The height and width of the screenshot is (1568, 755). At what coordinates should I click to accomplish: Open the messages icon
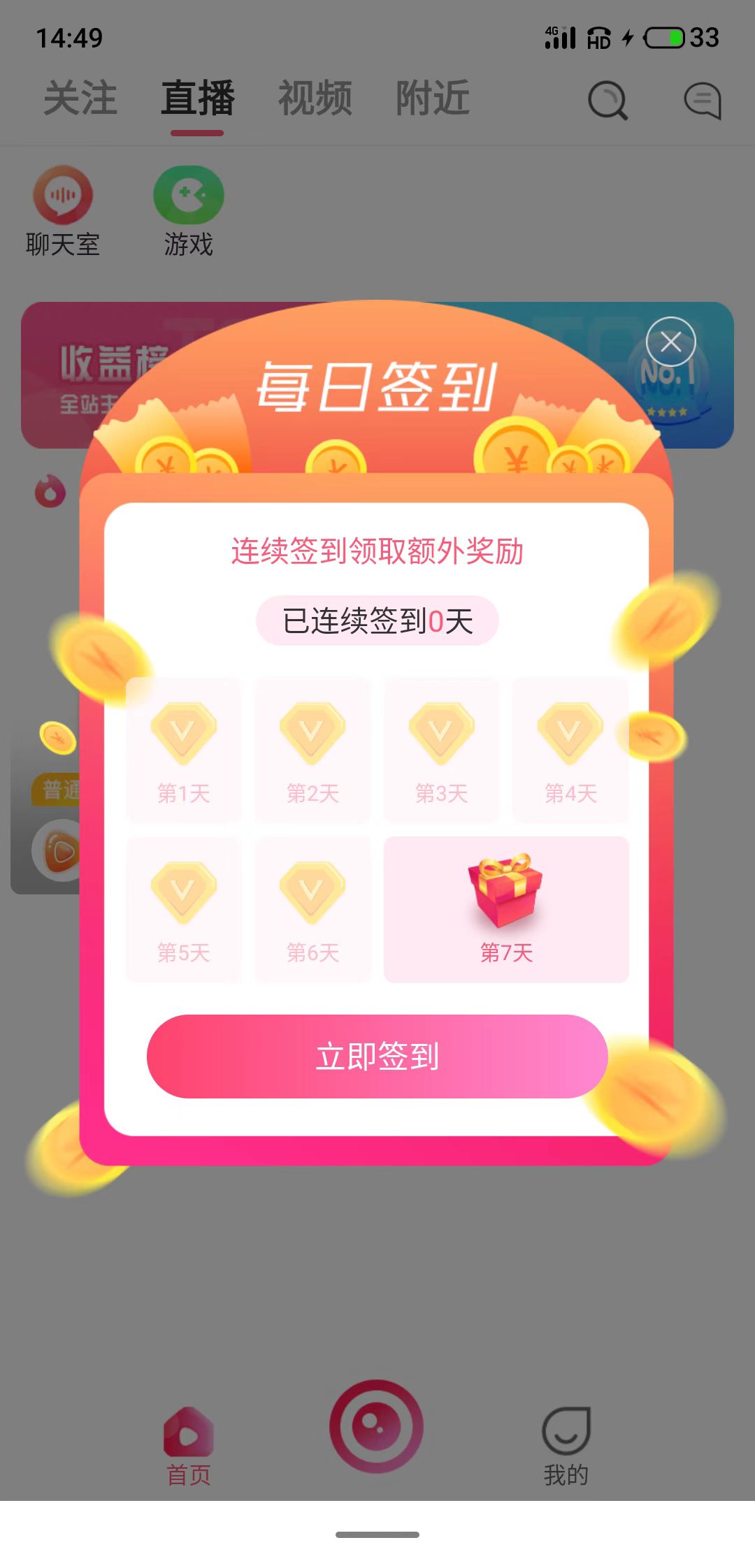[x=702, y=101]
